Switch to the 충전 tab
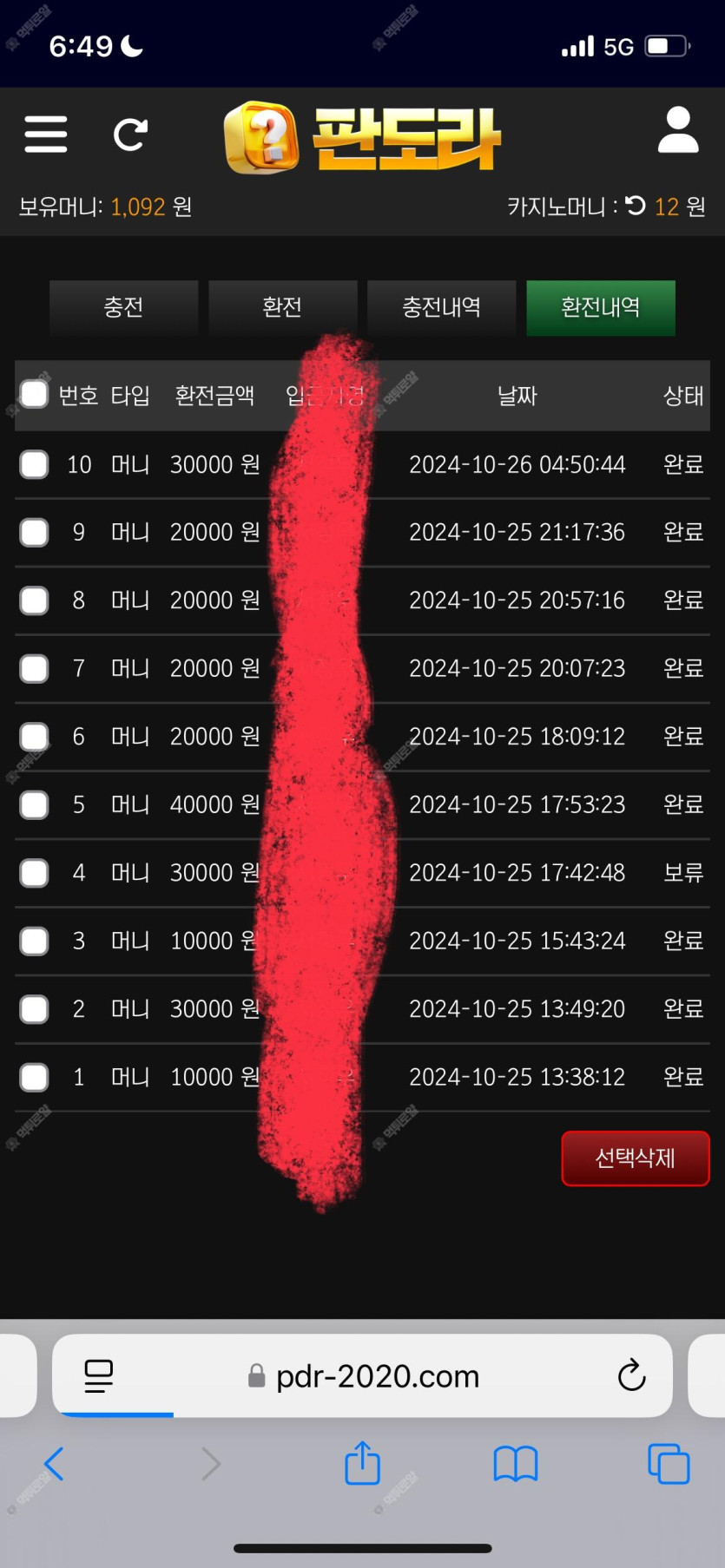Screen dimensions: 725x1568 pyautogui.click(x=123, y=307)
